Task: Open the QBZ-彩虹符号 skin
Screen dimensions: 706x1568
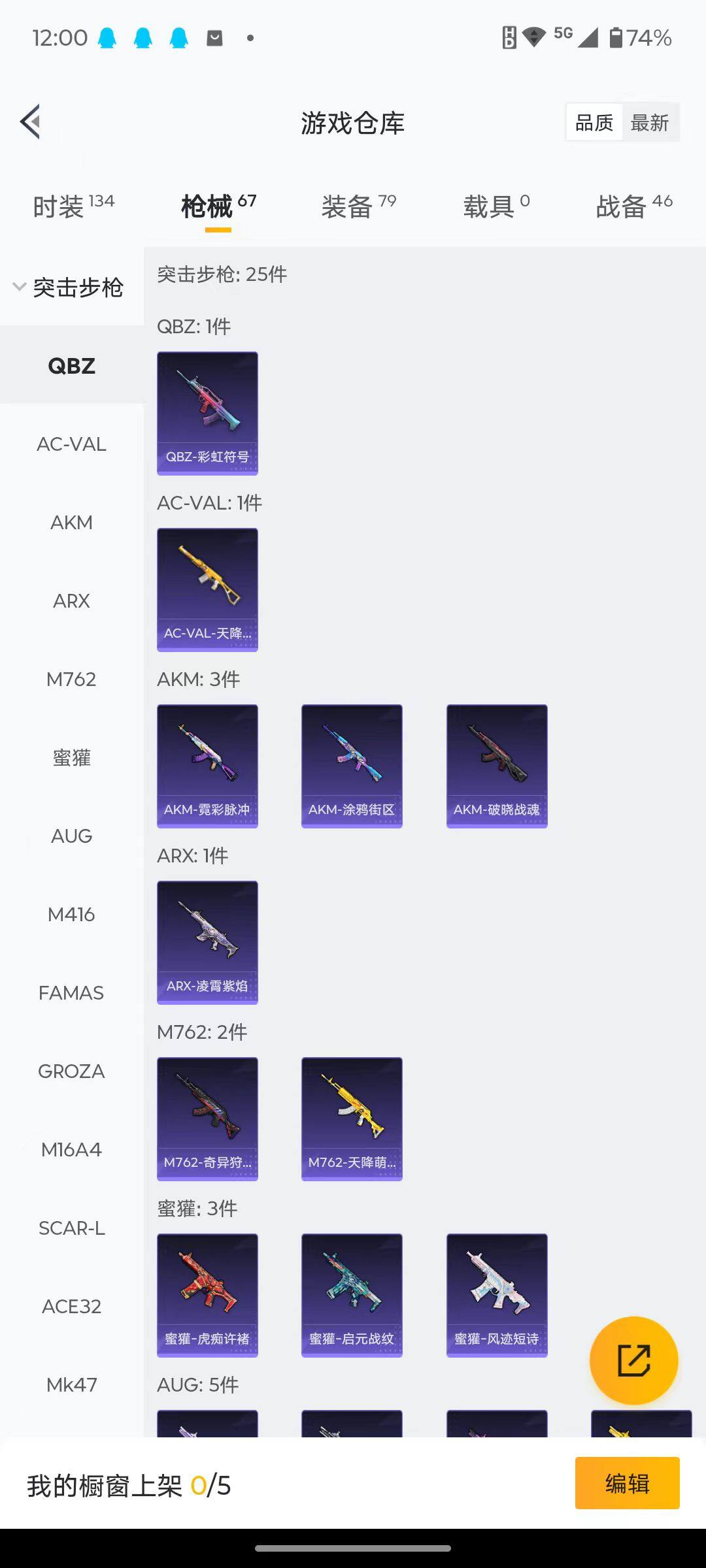Action: click(207, 413)
